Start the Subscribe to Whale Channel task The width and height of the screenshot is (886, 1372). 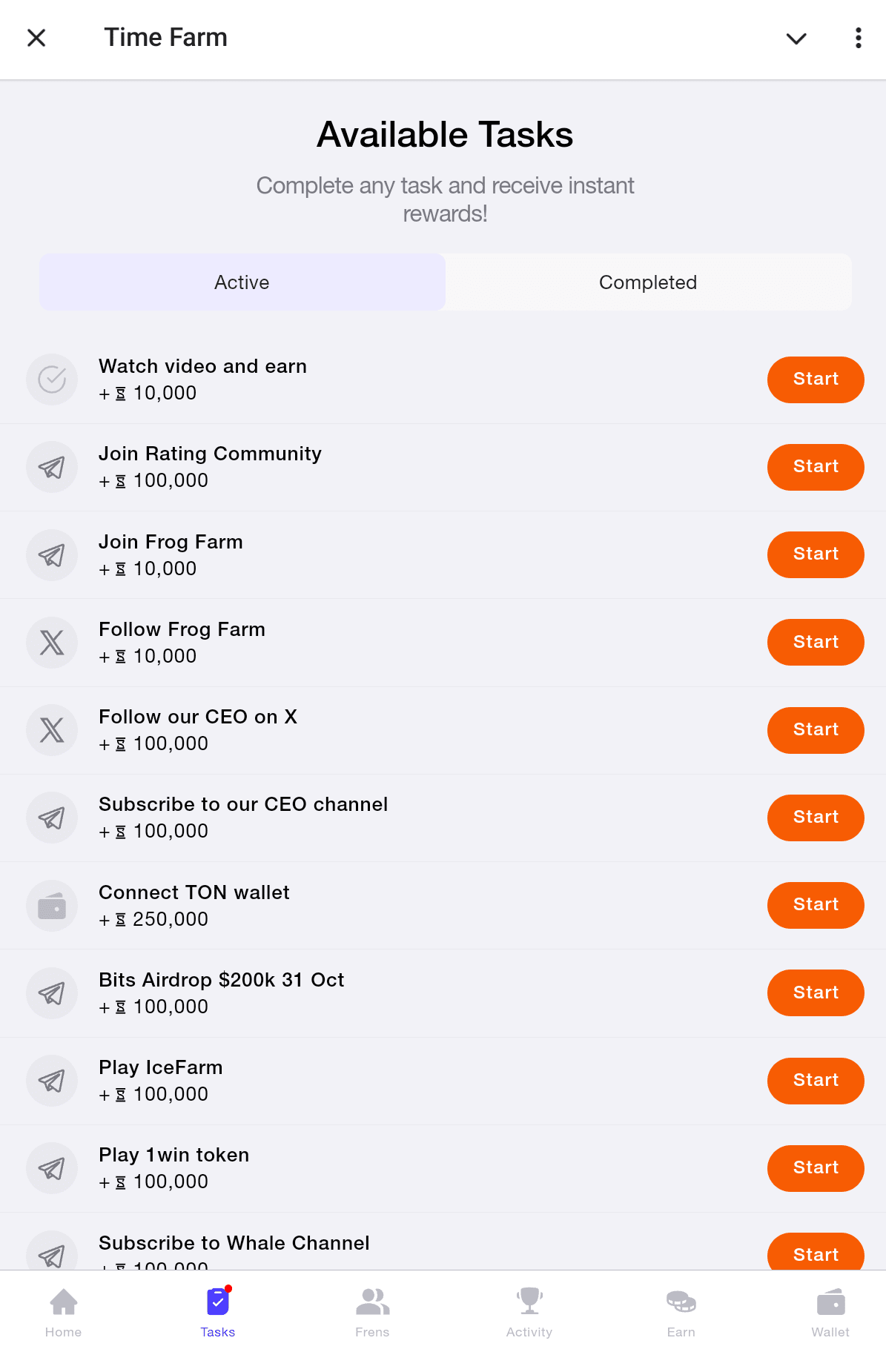coord(815,1254)
